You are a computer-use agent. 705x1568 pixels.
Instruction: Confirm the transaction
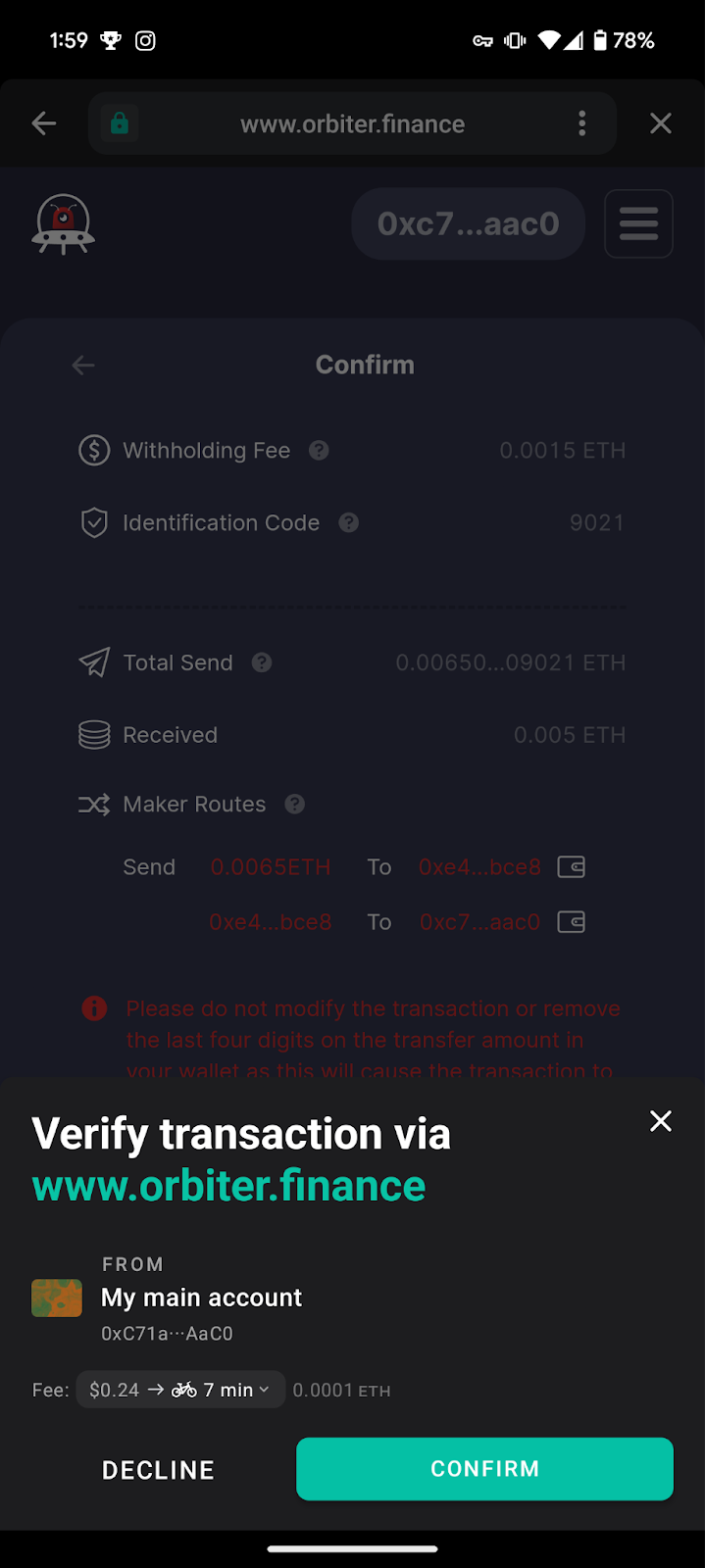(x=484, y=1468)
